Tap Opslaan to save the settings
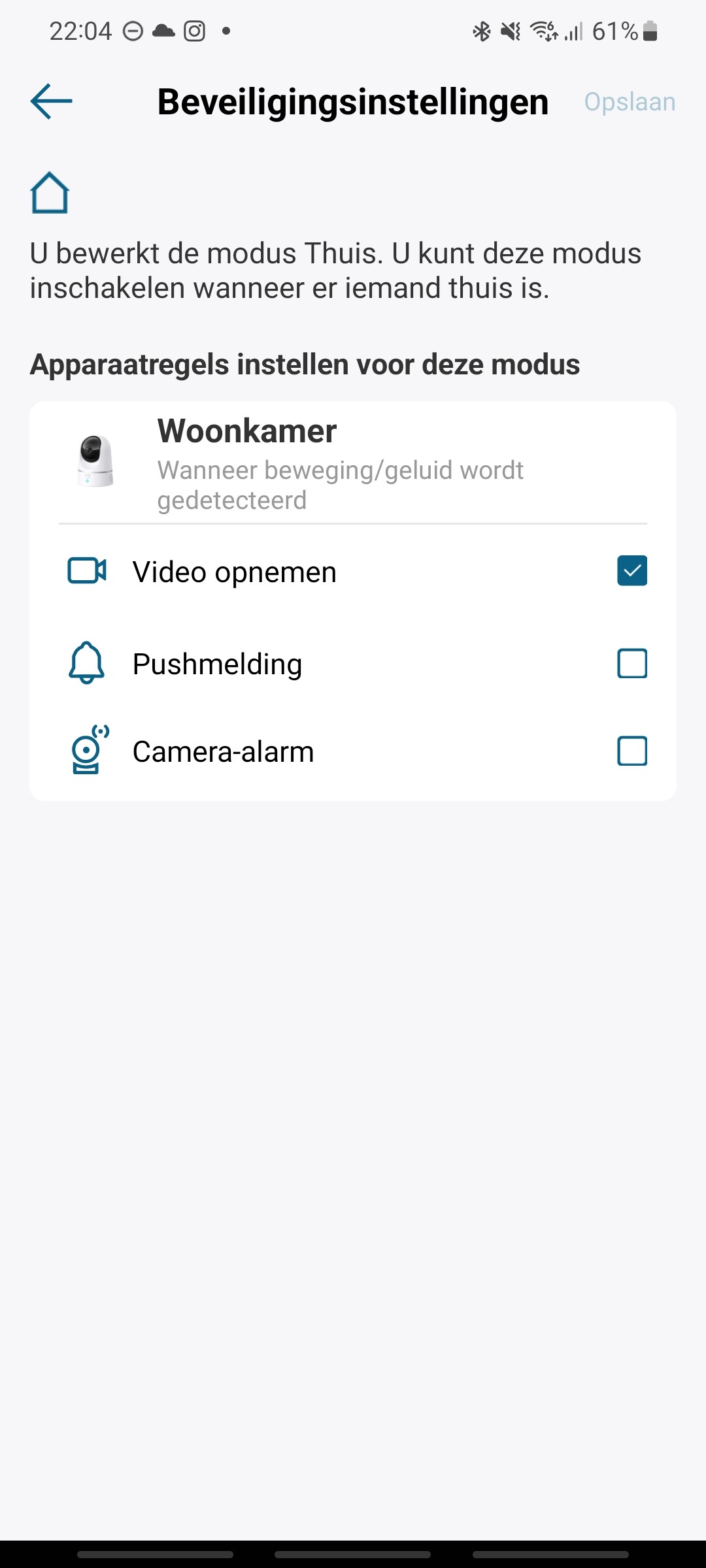 [x=630, y=102]
